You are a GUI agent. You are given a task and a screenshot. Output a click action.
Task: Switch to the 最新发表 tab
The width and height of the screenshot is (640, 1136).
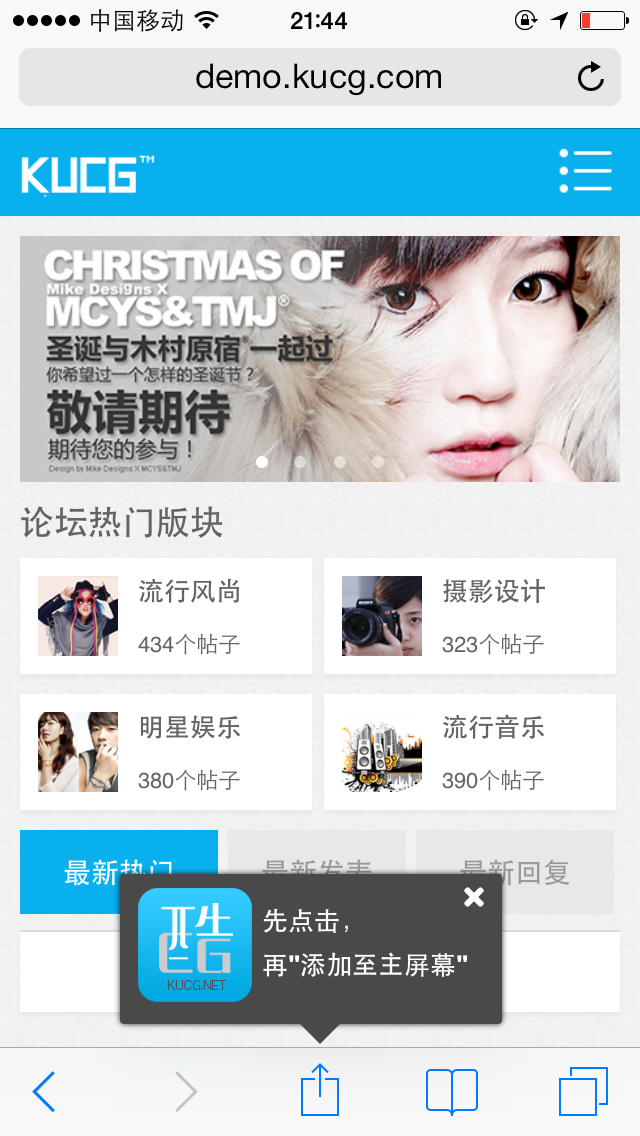(x=317, y=852)
